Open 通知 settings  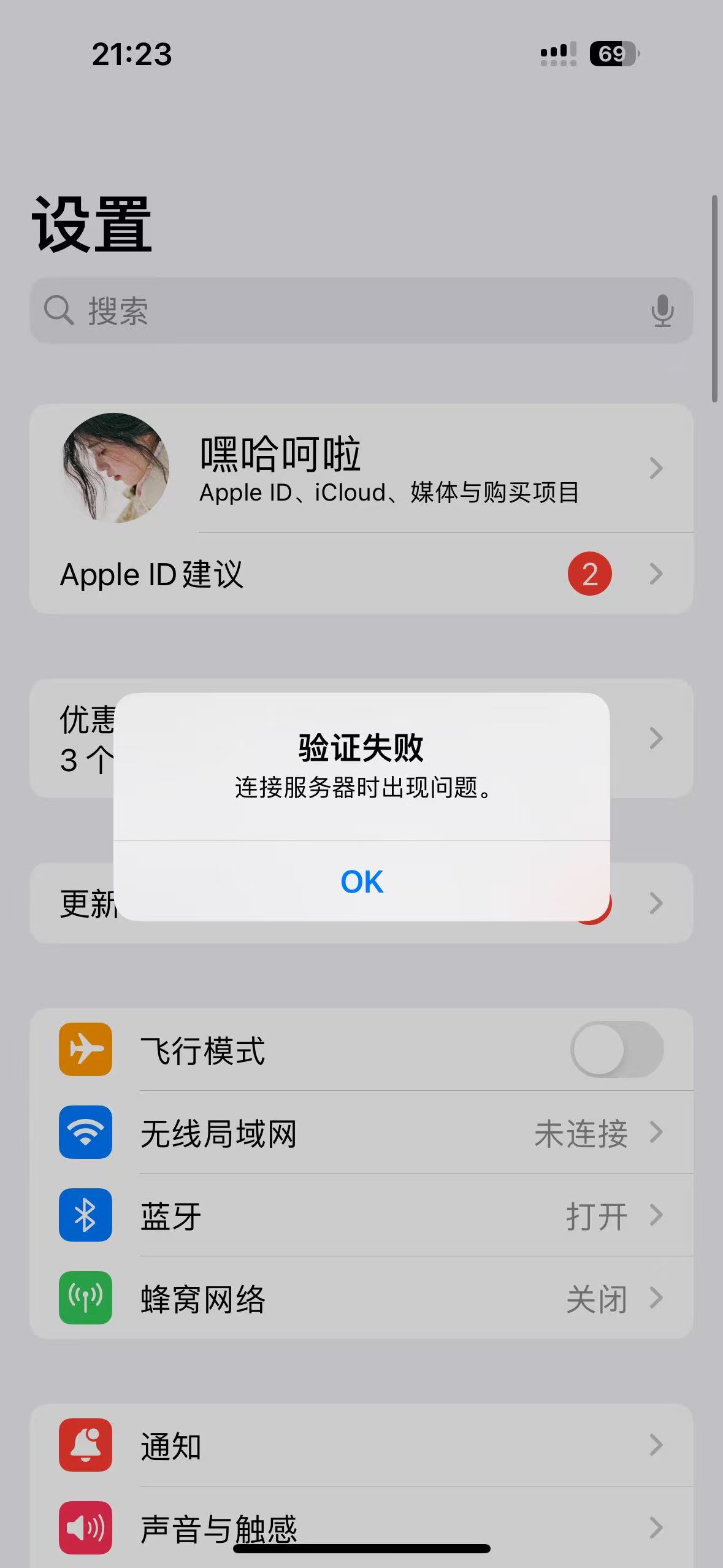click(x=362, y=1446)
